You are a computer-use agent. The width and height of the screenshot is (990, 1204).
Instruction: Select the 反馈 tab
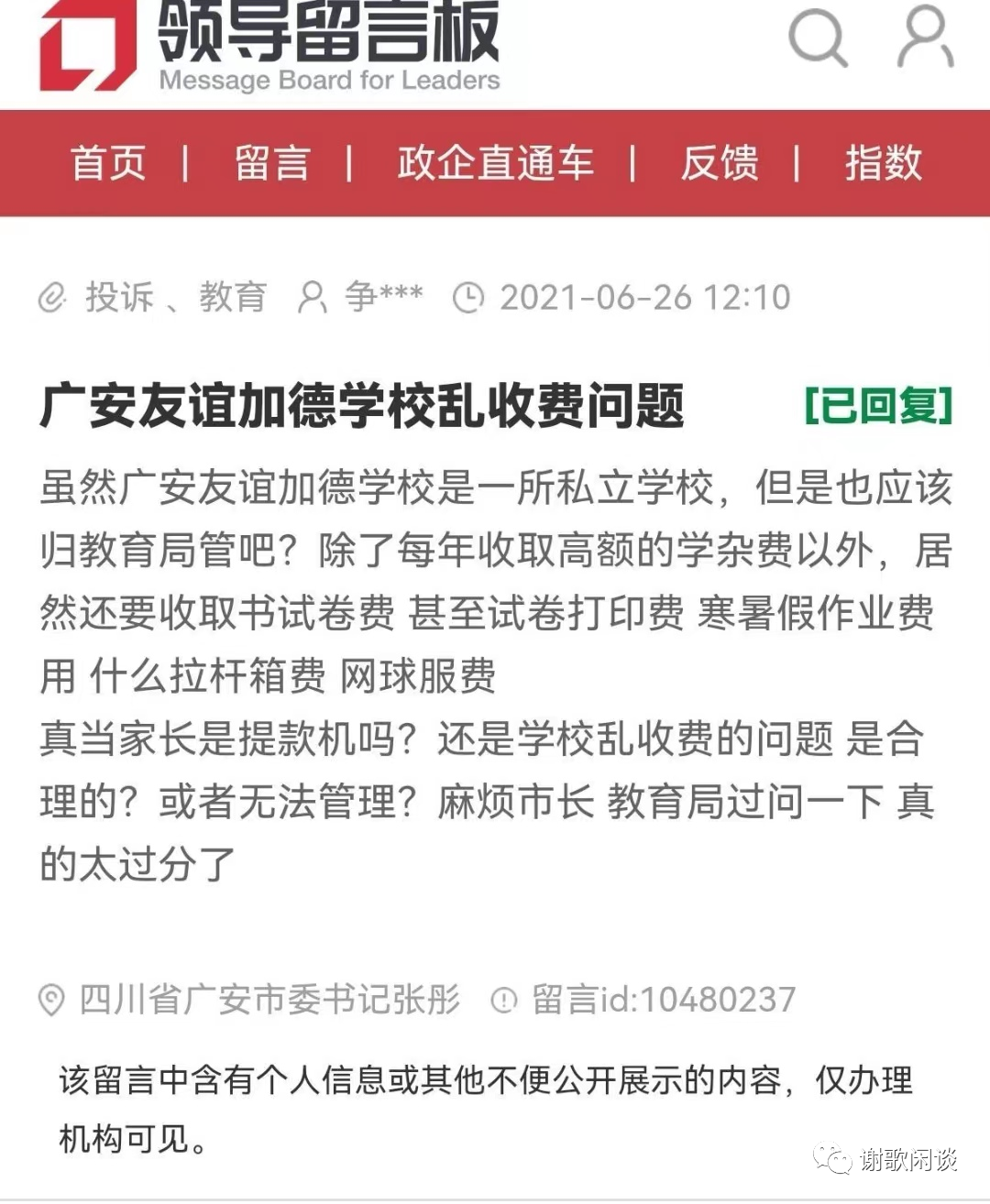tap(720, 163)
